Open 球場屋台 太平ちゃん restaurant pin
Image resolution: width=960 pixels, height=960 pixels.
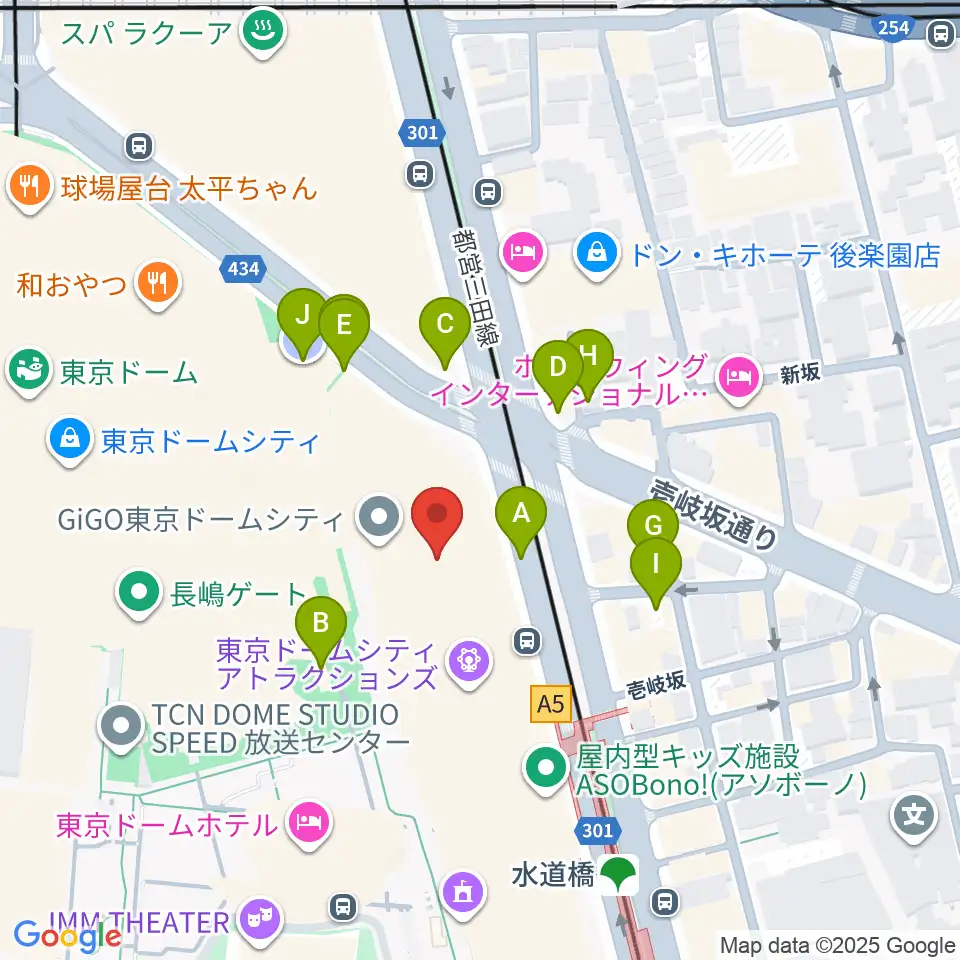click(29, 187)
